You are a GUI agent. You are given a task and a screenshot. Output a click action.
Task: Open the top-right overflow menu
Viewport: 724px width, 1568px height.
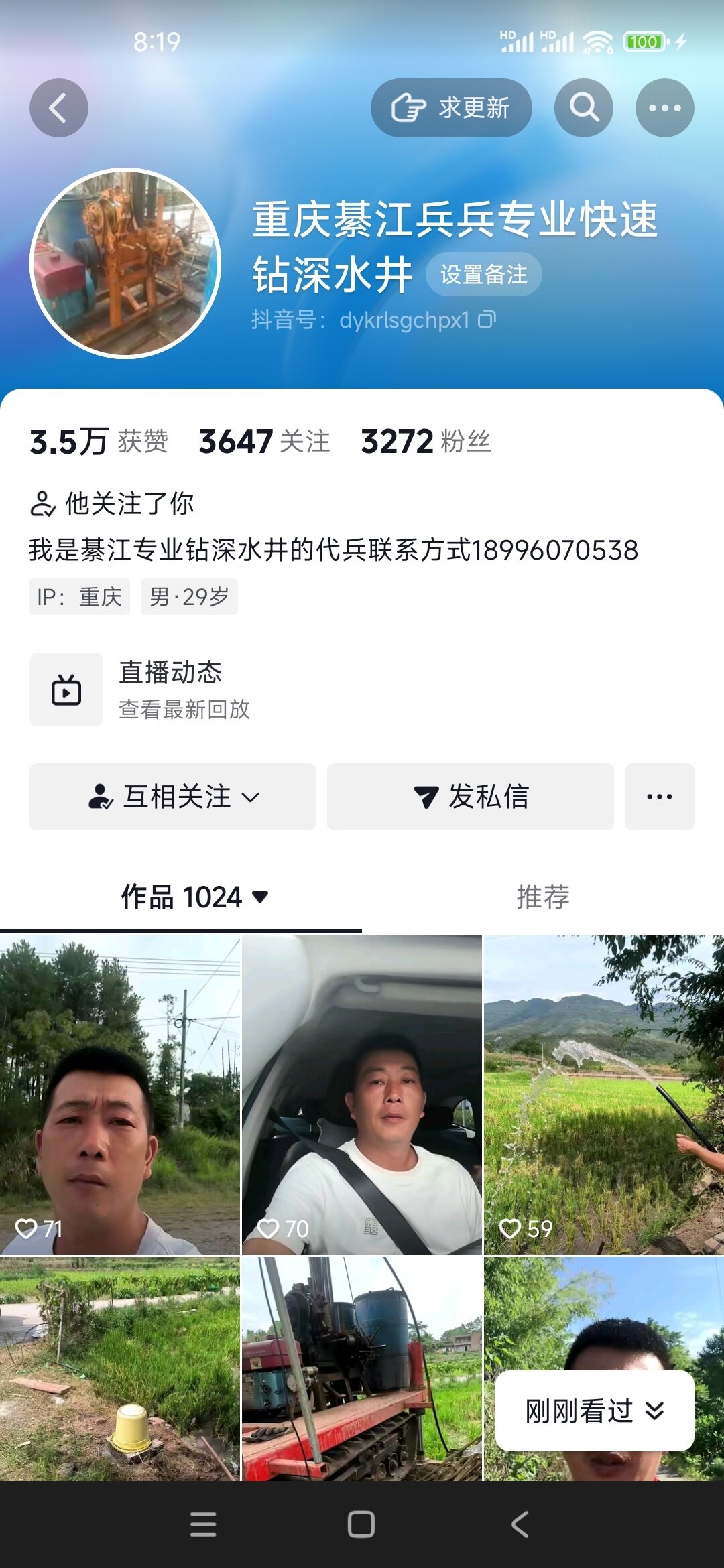click(x=664, y=108)
